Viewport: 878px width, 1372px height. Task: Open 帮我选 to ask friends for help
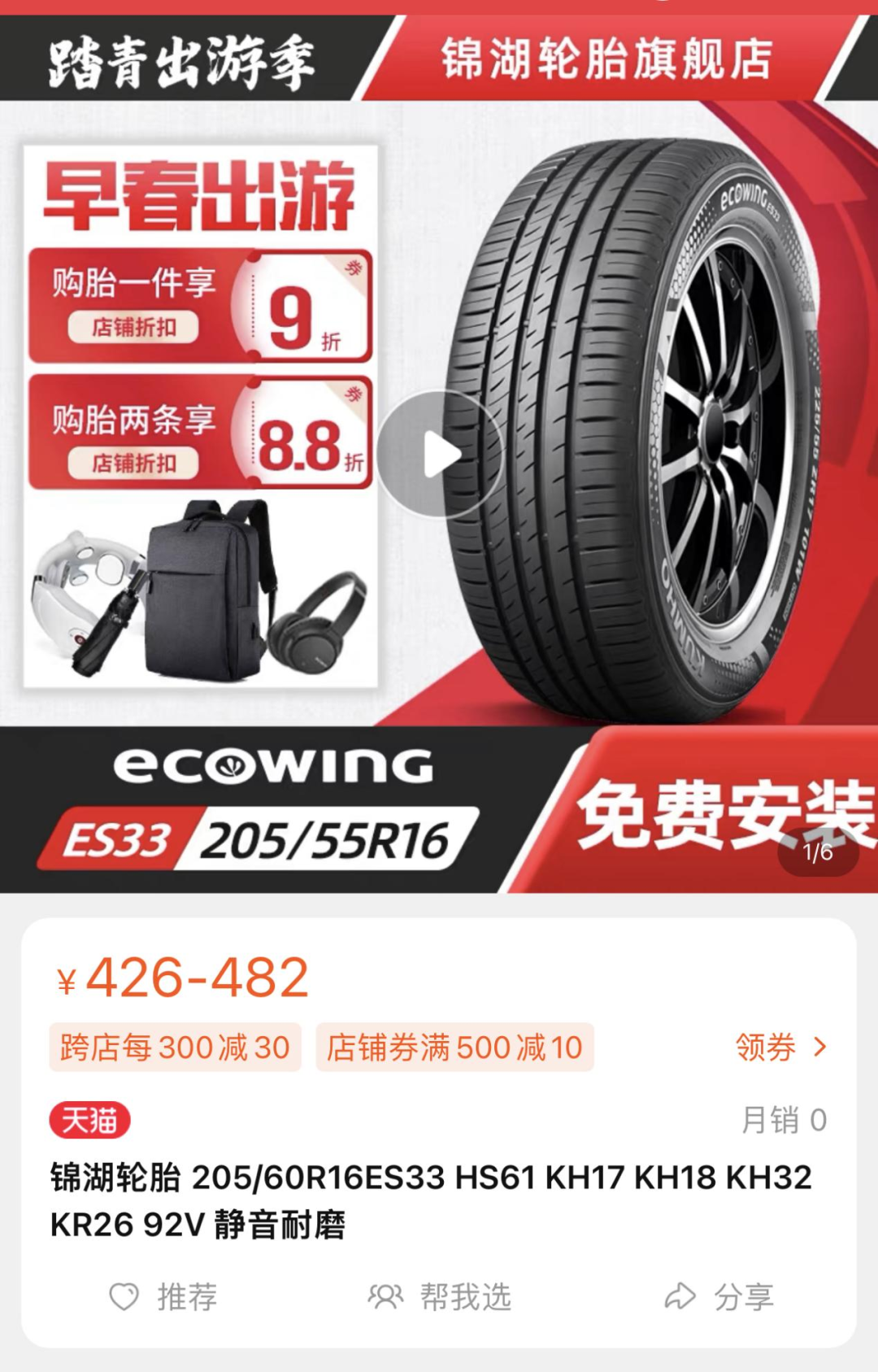[440, 1296]
